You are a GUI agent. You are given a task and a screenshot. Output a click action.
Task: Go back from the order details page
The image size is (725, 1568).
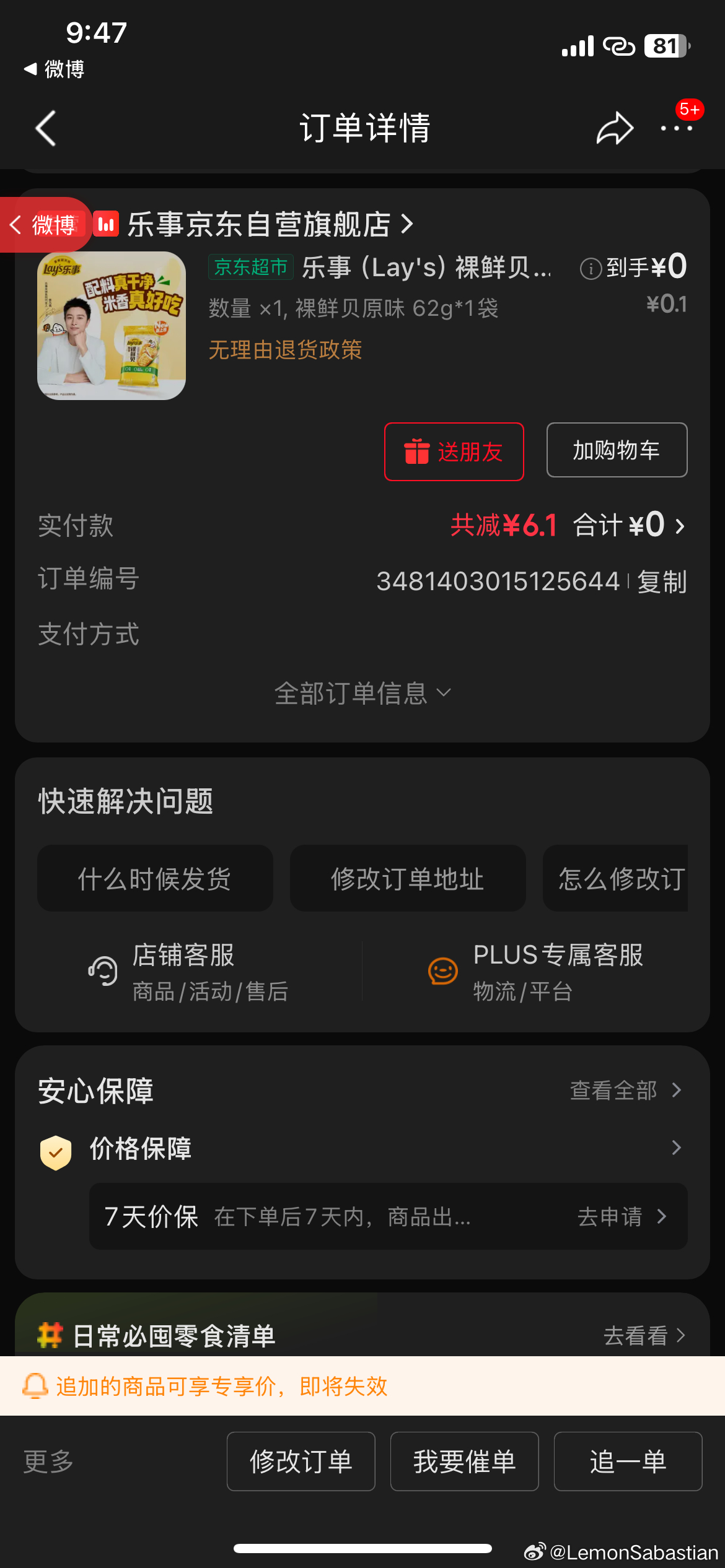pyautogui.click(x=46, y=128)
